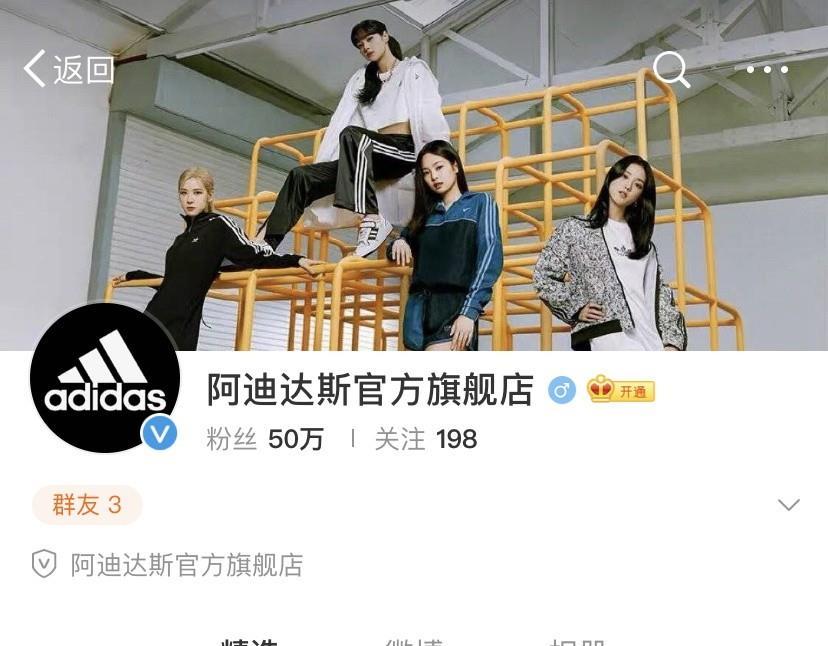Expand the profile details chevron
Screen dimensions: 828x646
coord(788,505)
